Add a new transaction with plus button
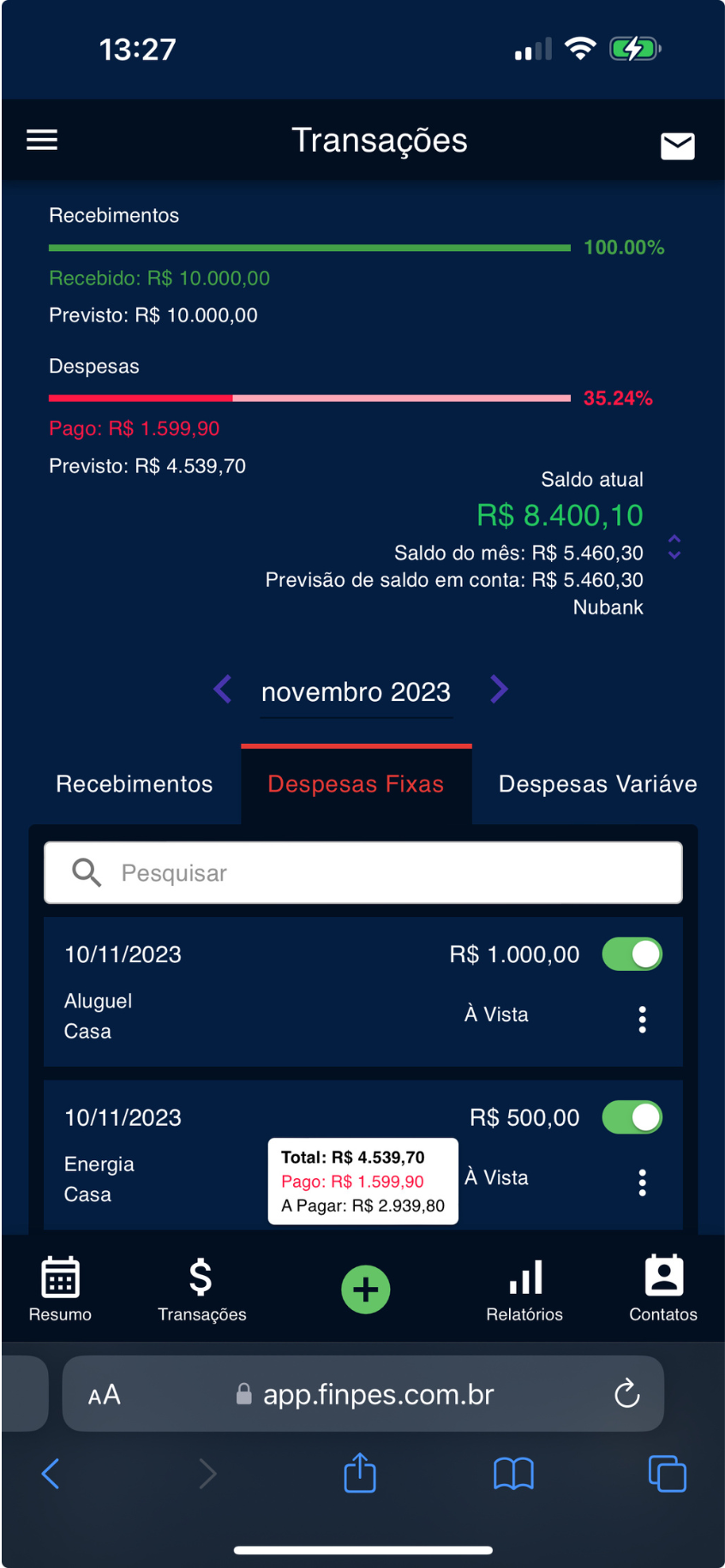 pos(366,1290)
